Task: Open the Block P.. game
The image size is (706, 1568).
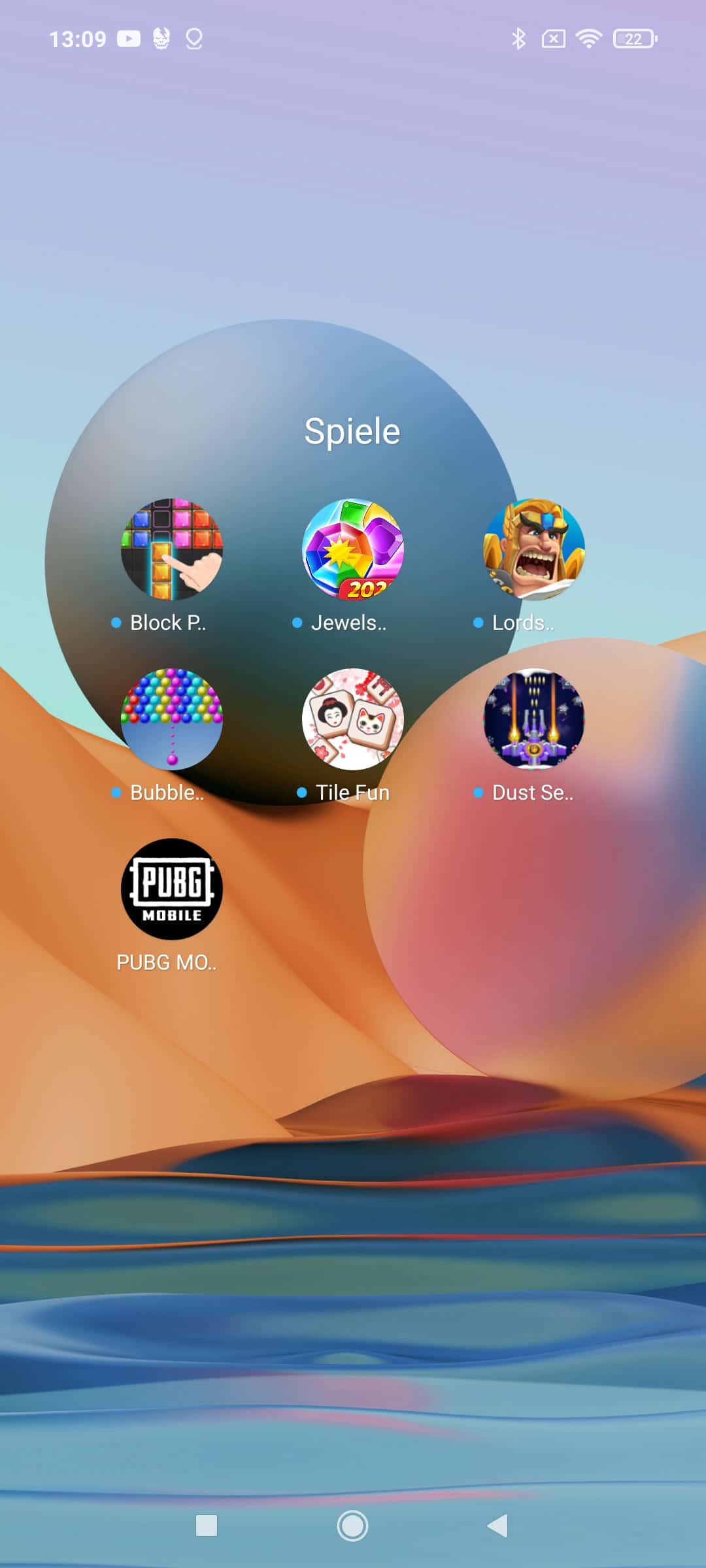Action: [x=172, y=549]
